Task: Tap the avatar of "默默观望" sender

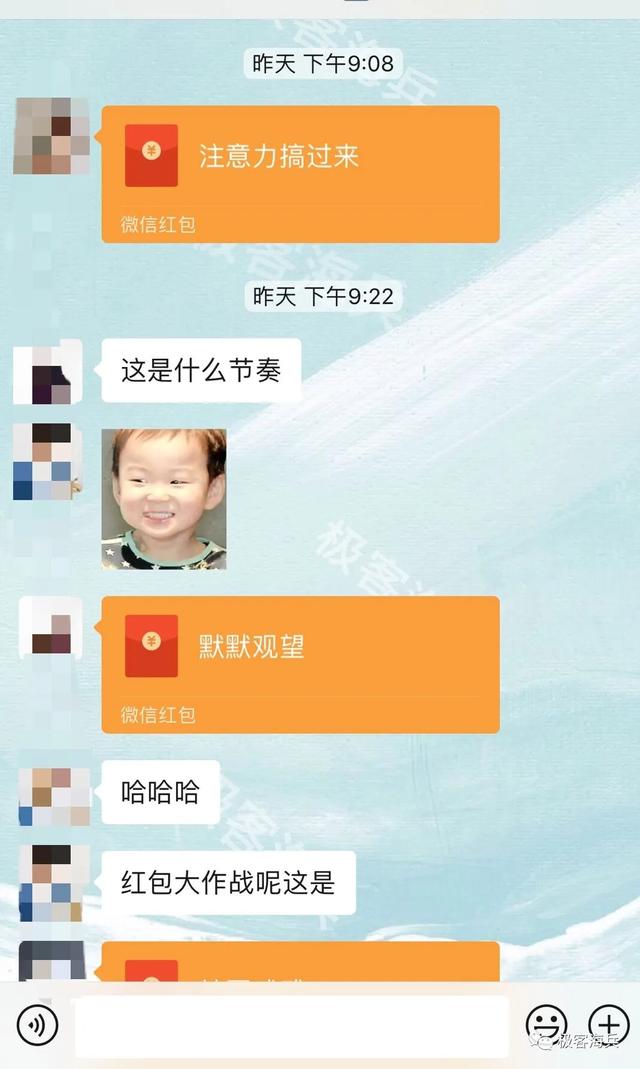Action: click(51, 628)
